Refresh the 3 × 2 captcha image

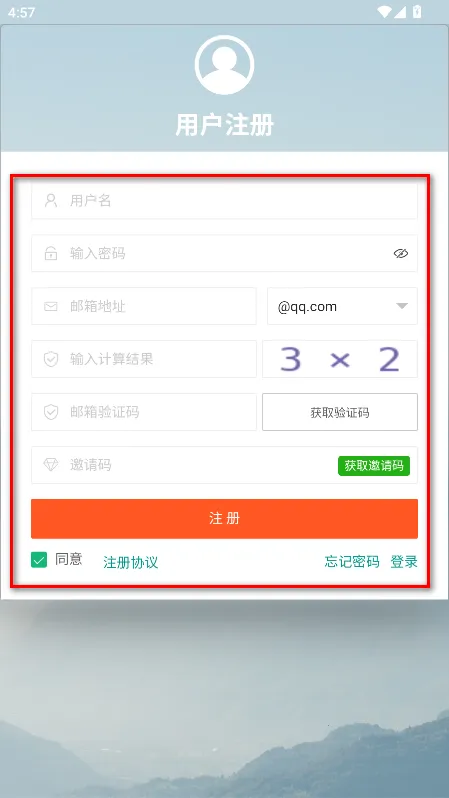(340, 359)
